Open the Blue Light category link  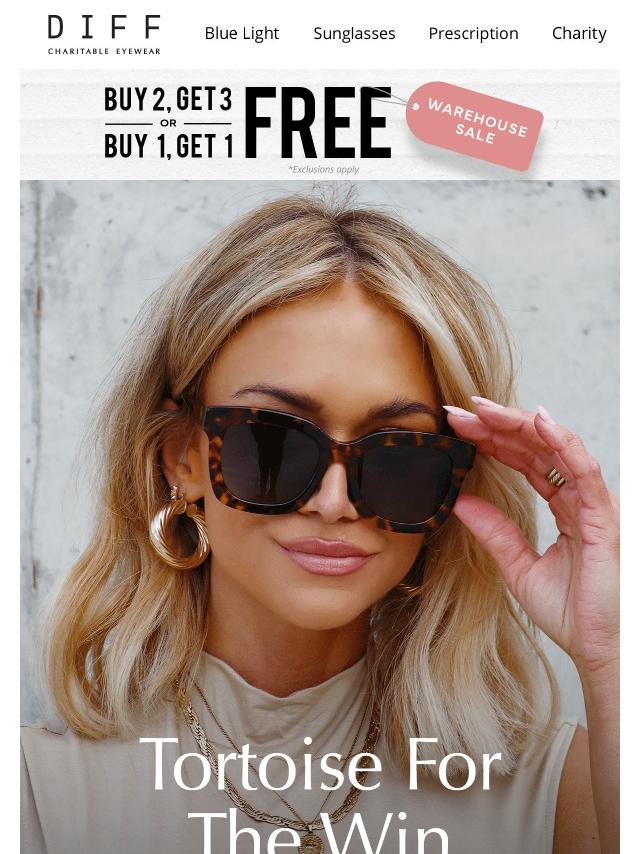[x=242, y=34]
